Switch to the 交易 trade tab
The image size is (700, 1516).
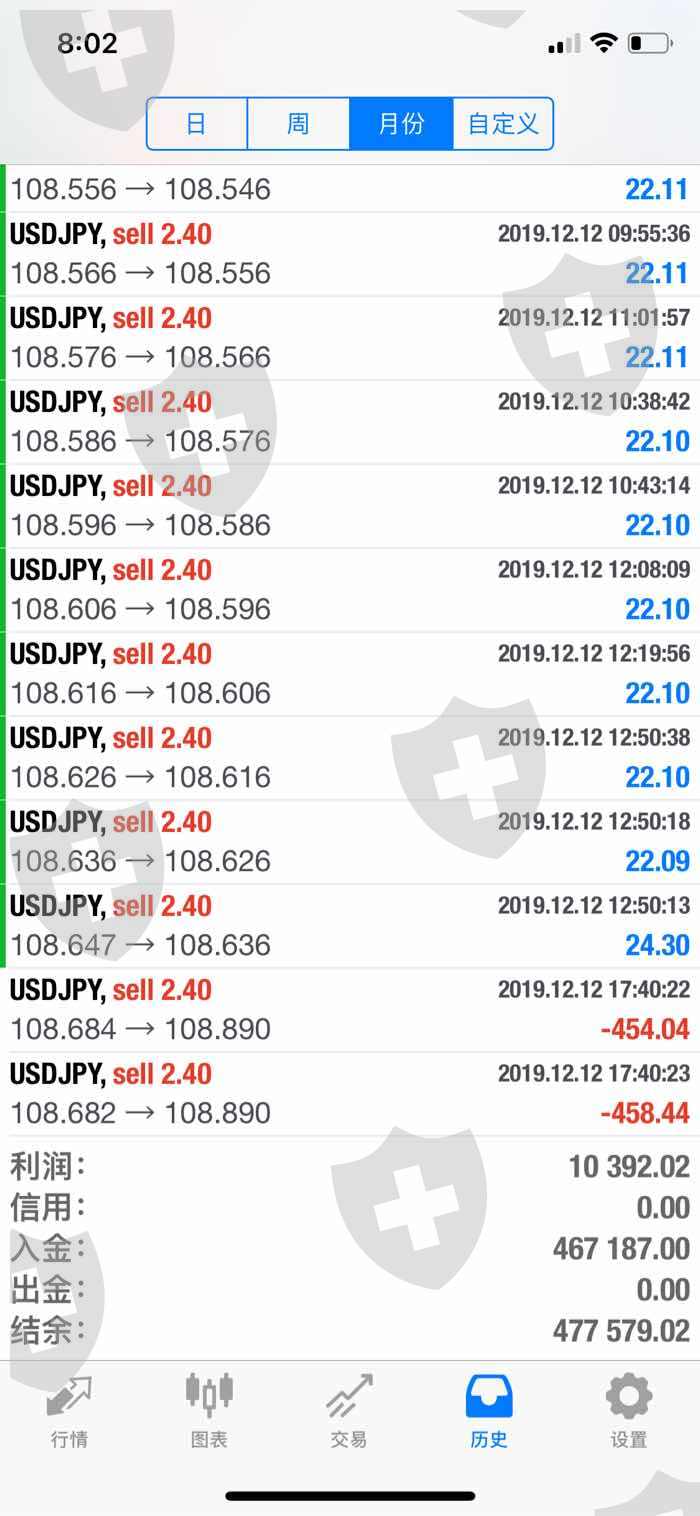(349, 1411)
